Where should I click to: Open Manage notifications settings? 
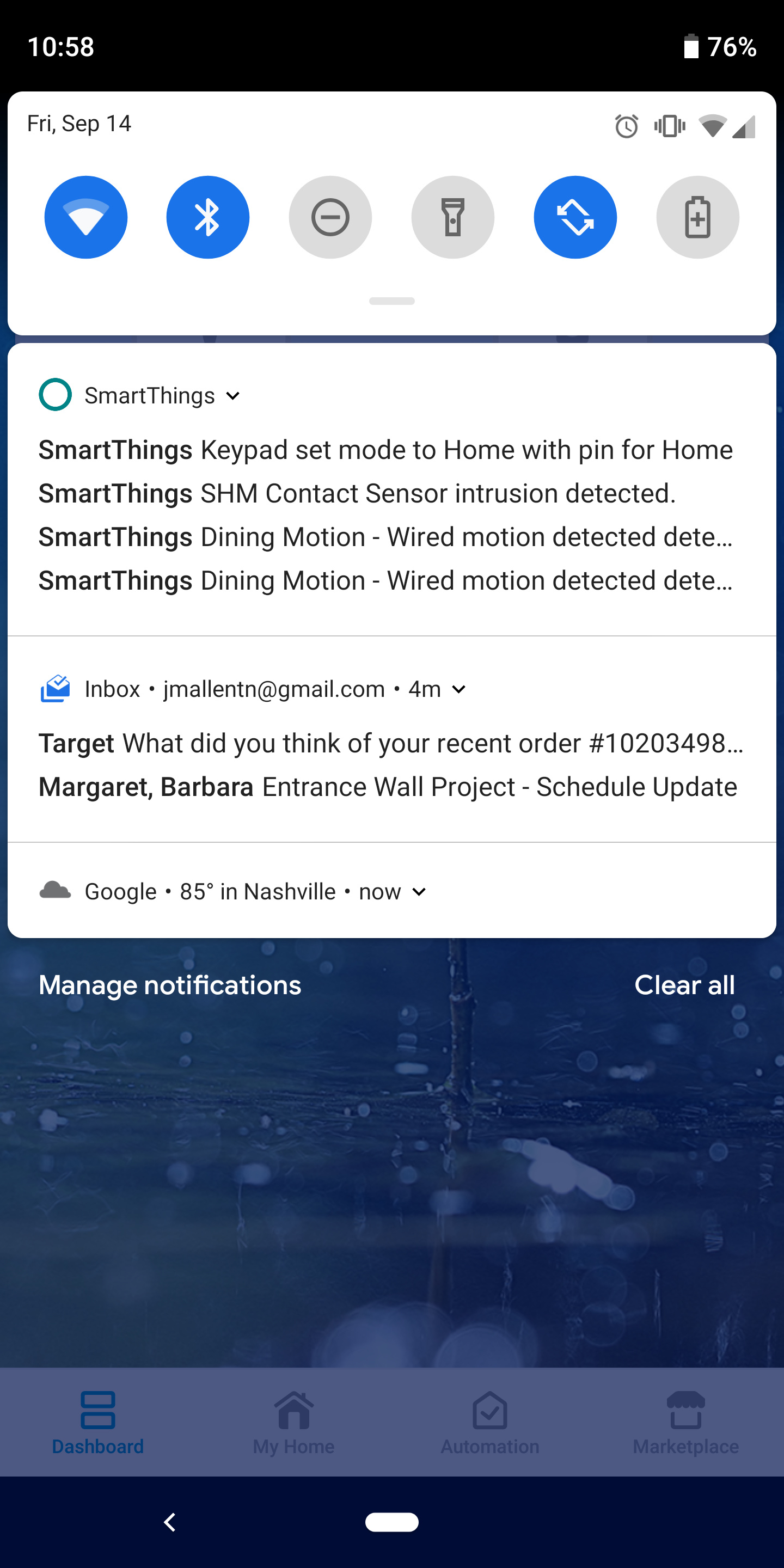point(170,984)
